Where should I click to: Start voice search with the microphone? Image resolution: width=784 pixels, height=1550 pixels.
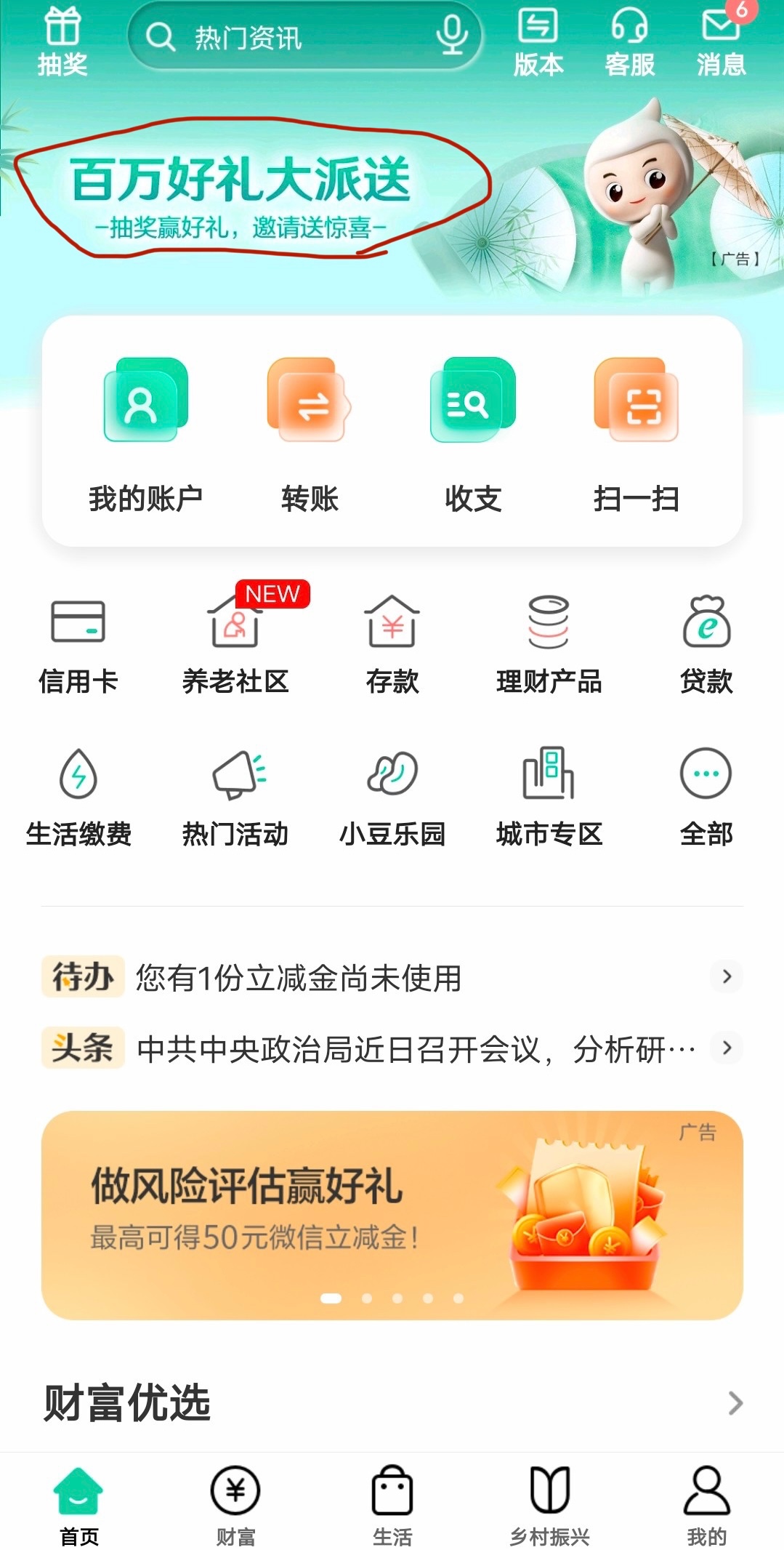point(452,36)
